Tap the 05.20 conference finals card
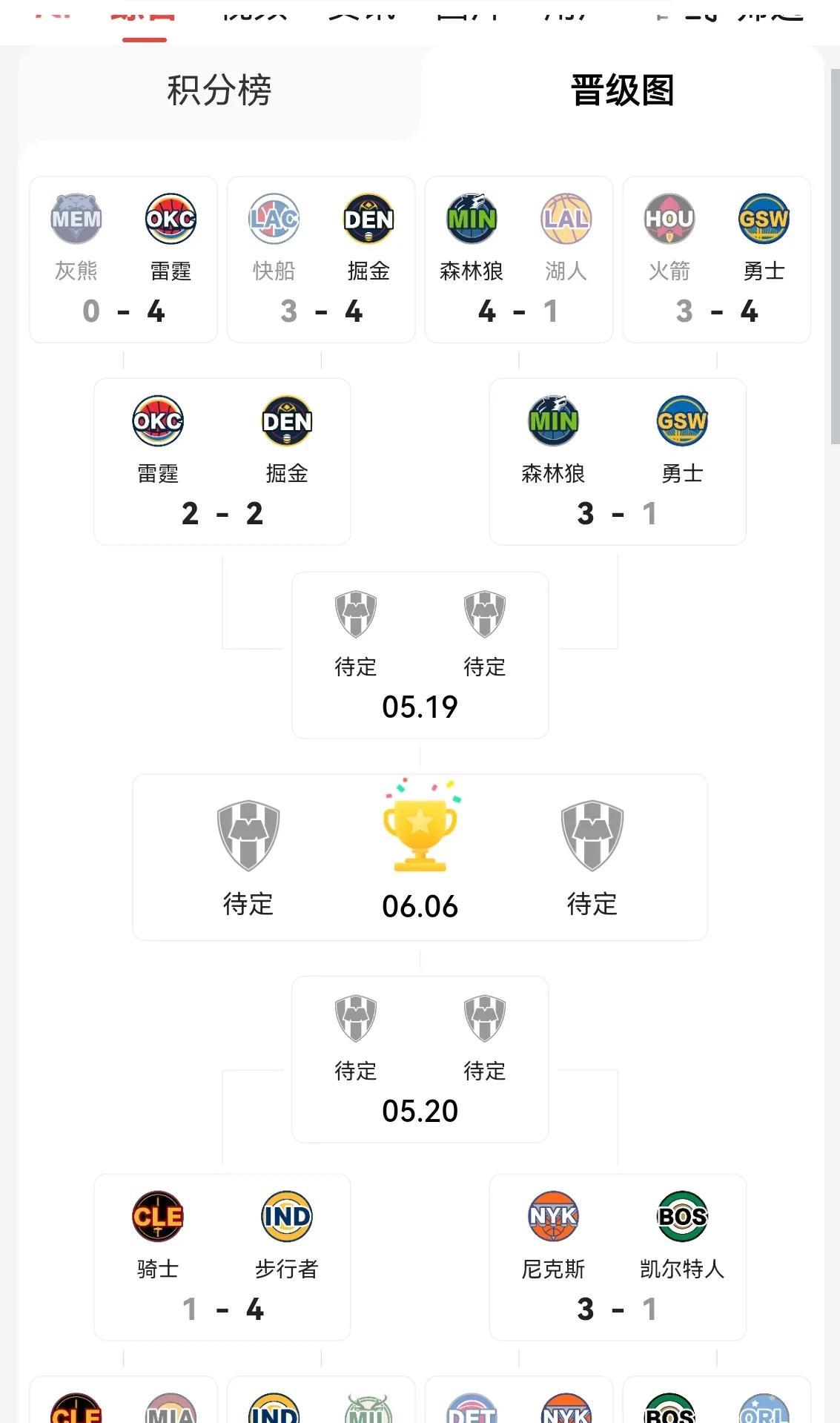The height and width of the screenshot is (1423, 840). [x=420, y=1060]
